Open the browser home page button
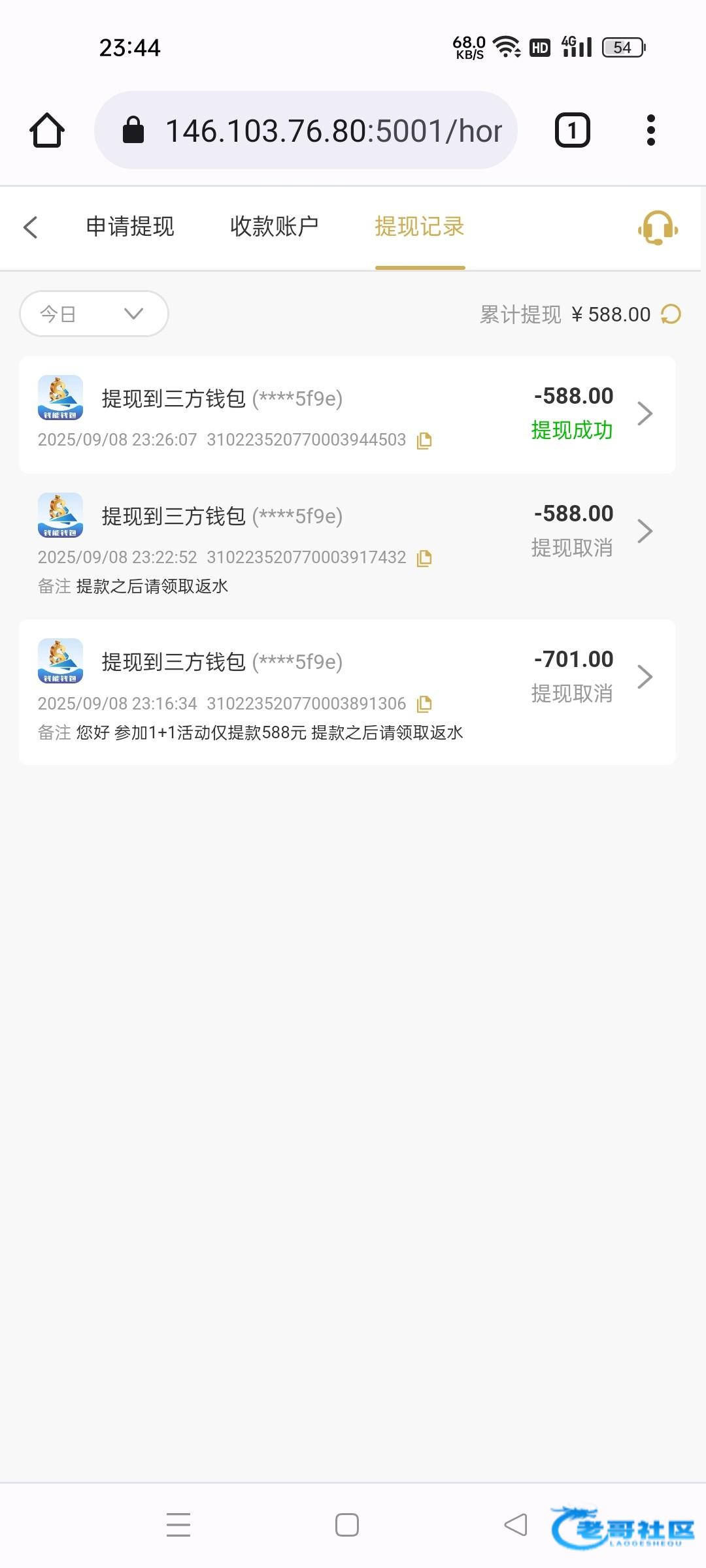 47,131
